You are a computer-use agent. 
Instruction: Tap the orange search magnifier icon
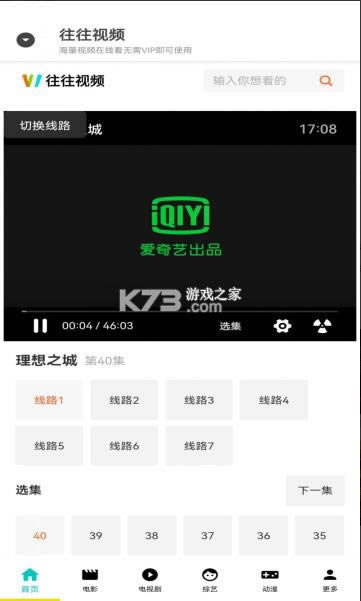click(326, 80)
